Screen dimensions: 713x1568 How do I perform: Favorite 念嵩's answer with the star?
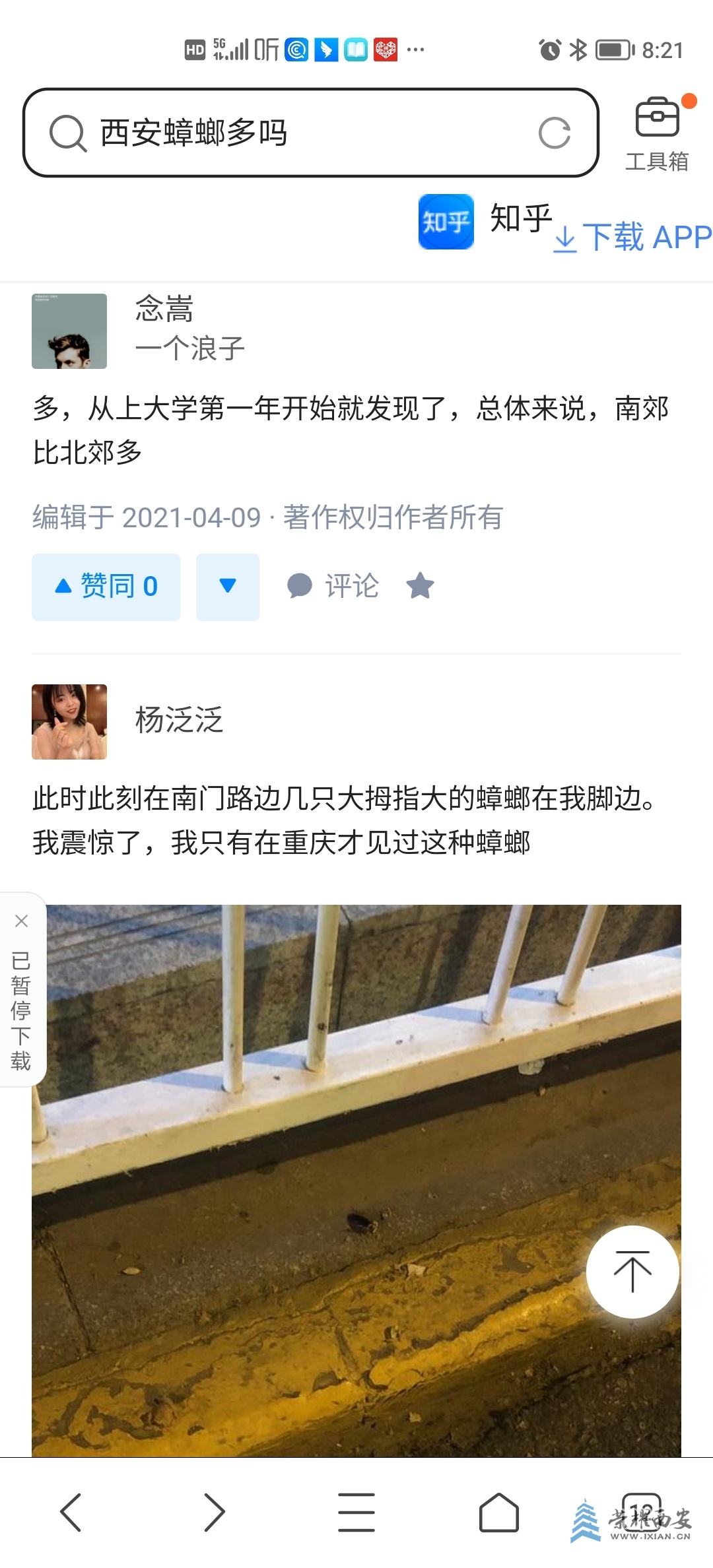click(420, 586)
